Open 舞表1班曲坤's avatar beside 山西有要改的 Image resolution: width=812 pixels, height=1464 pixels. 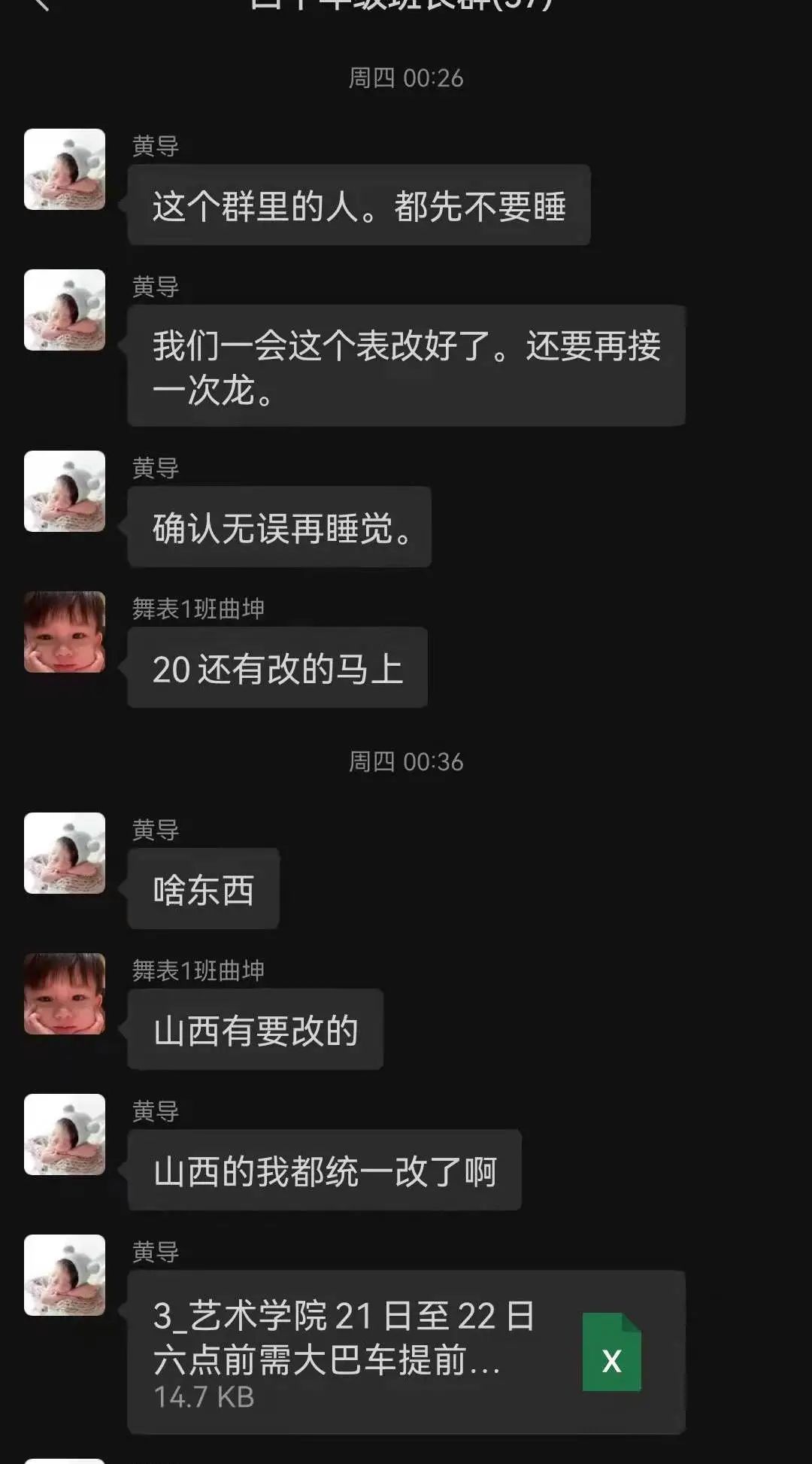[x=65, y=994]
